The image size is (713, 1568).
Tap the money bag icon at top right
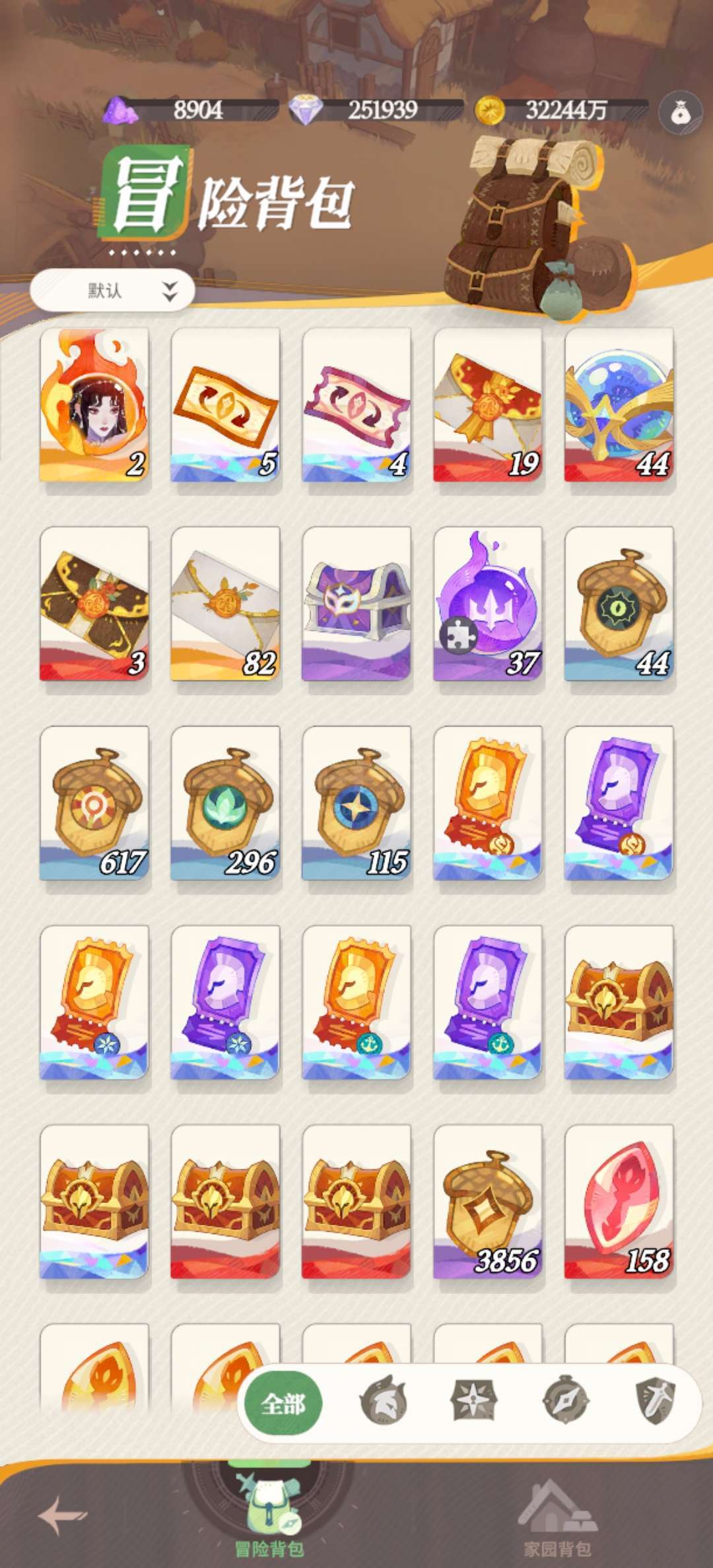click(x=680, y=113)
